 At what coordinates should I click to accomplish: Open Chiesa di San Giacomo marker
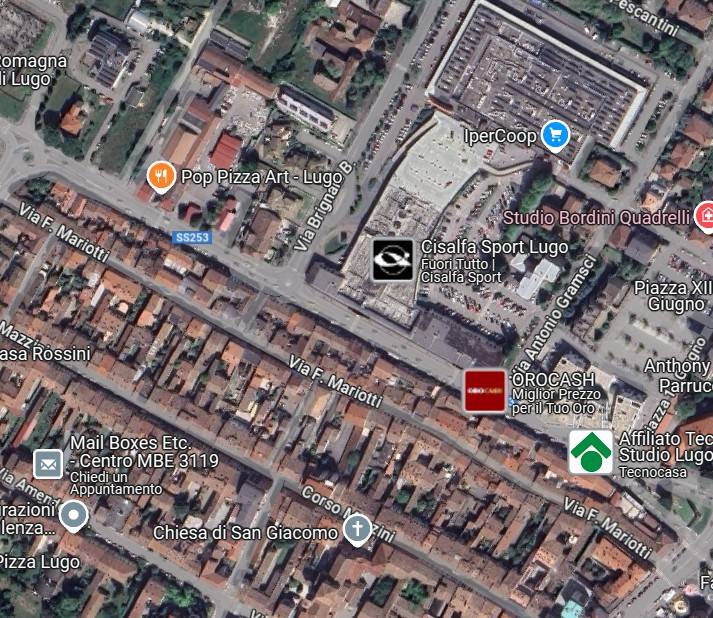pos(357,529)
